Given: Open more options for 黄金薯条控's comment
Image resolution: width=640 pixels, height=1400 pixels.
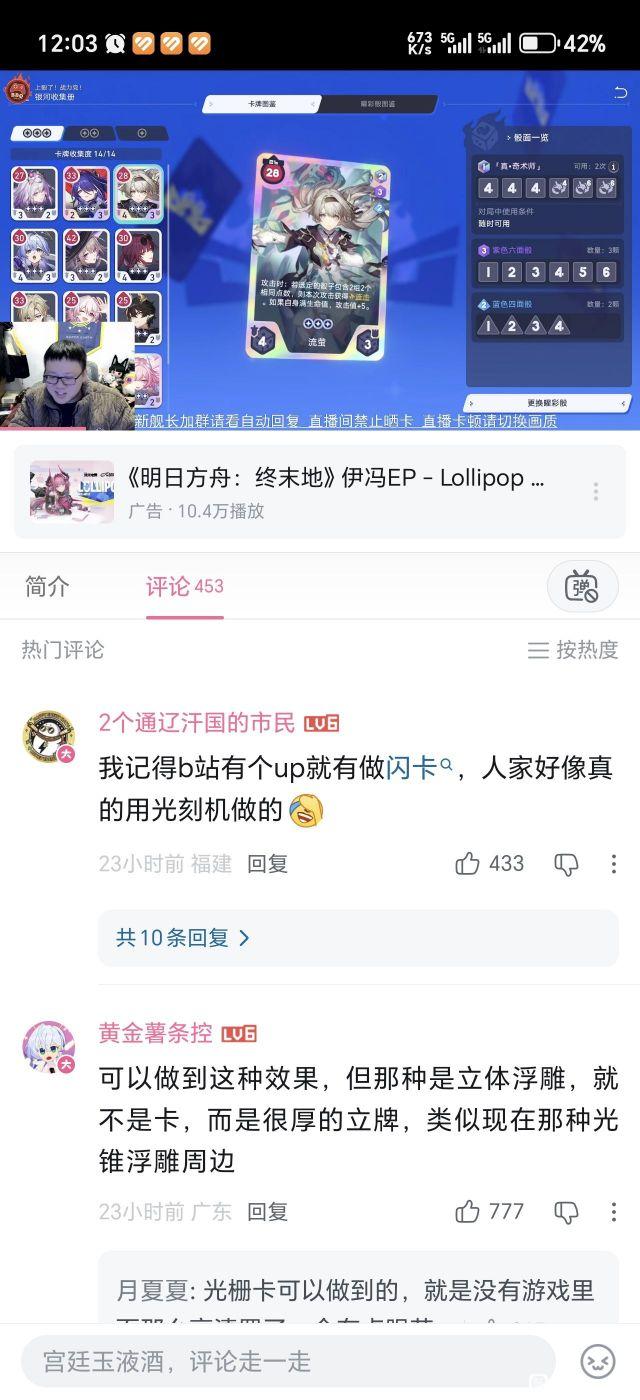Looking at the screenshot, I should tap(614, 1212).
